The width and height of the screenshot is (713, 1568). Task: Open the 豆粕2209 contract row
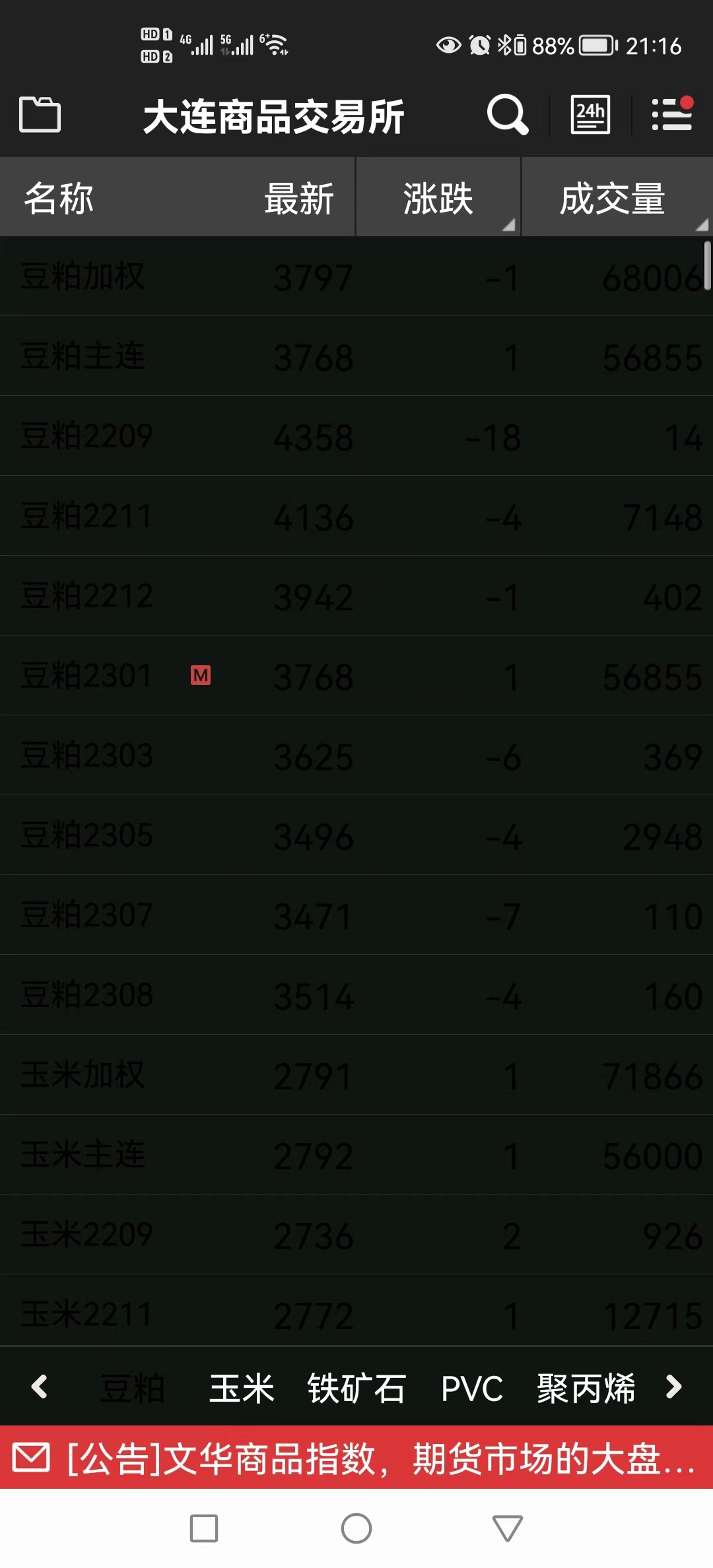tap(356, 436)
